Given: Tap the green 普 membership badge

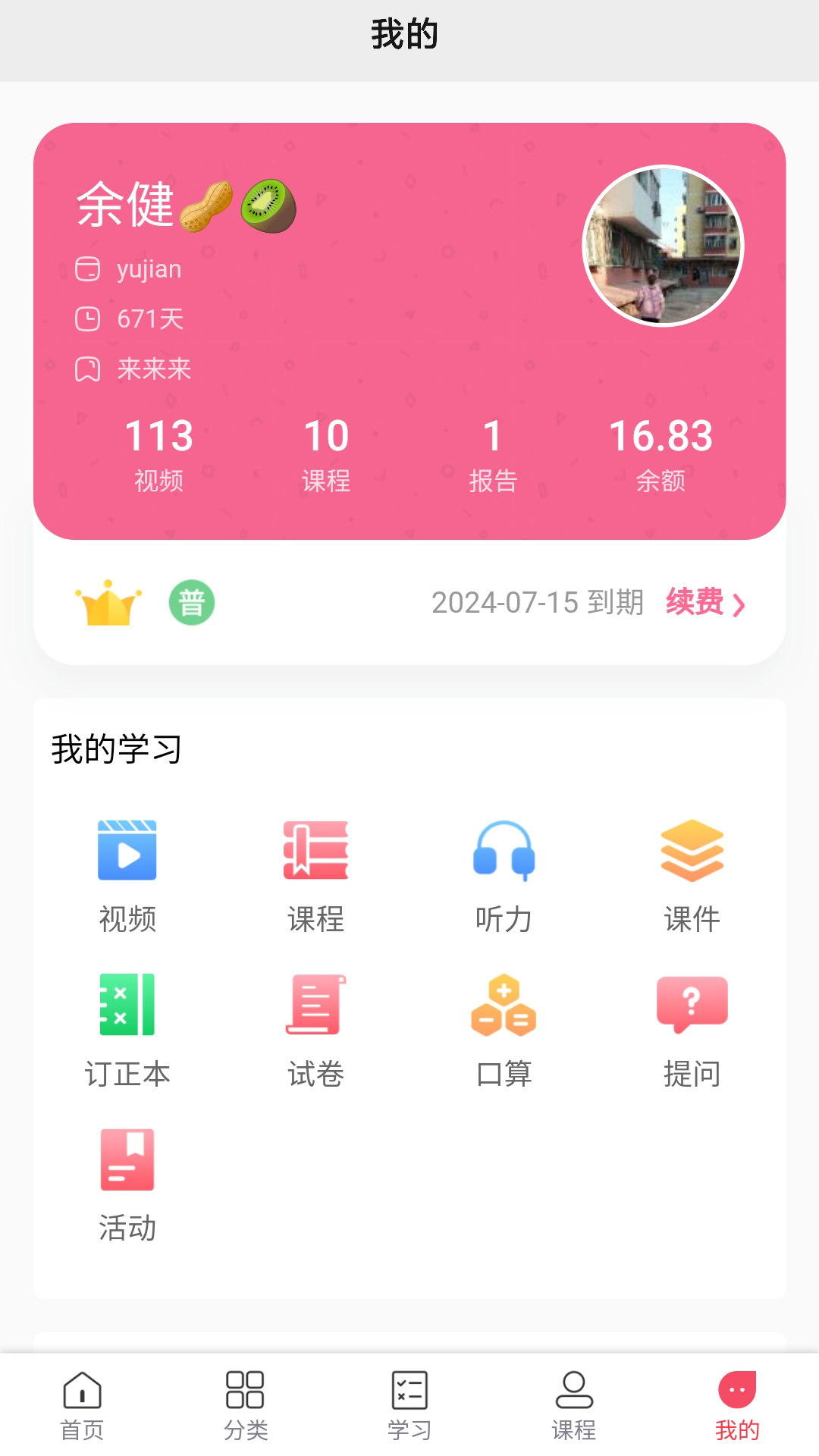Looking at the screenshot, I should click(193, 604).
